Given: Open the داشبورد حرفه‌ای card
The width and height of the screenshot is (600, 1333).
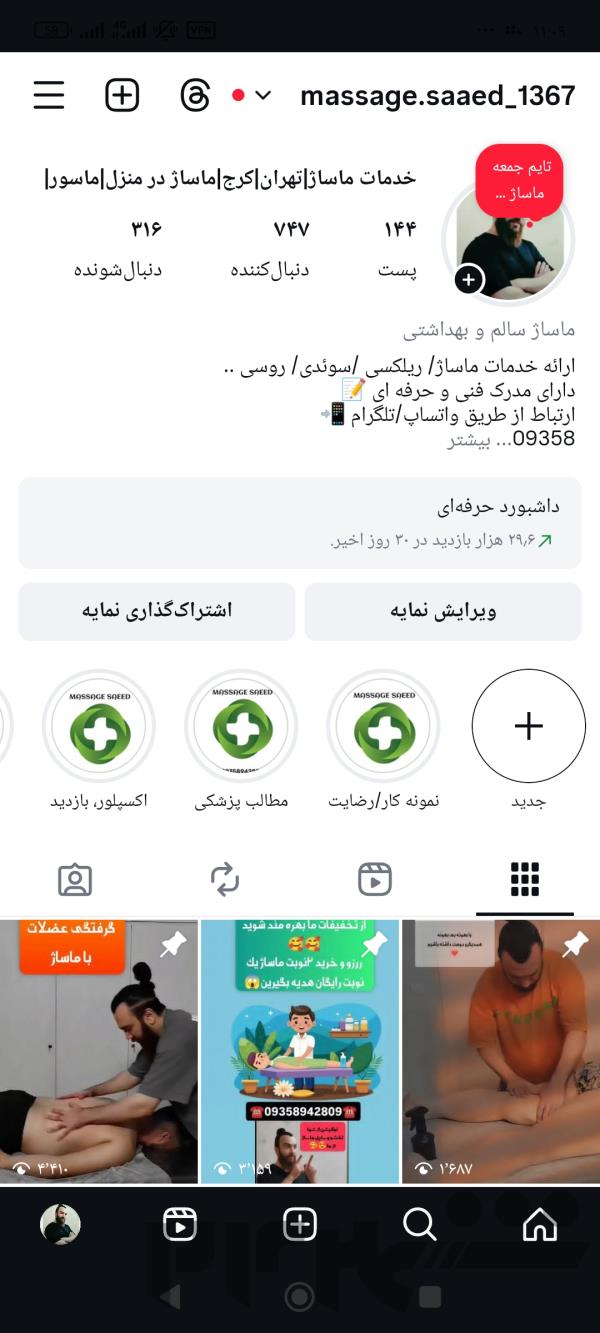Looking at the screenshot, I should click(300, 523).
